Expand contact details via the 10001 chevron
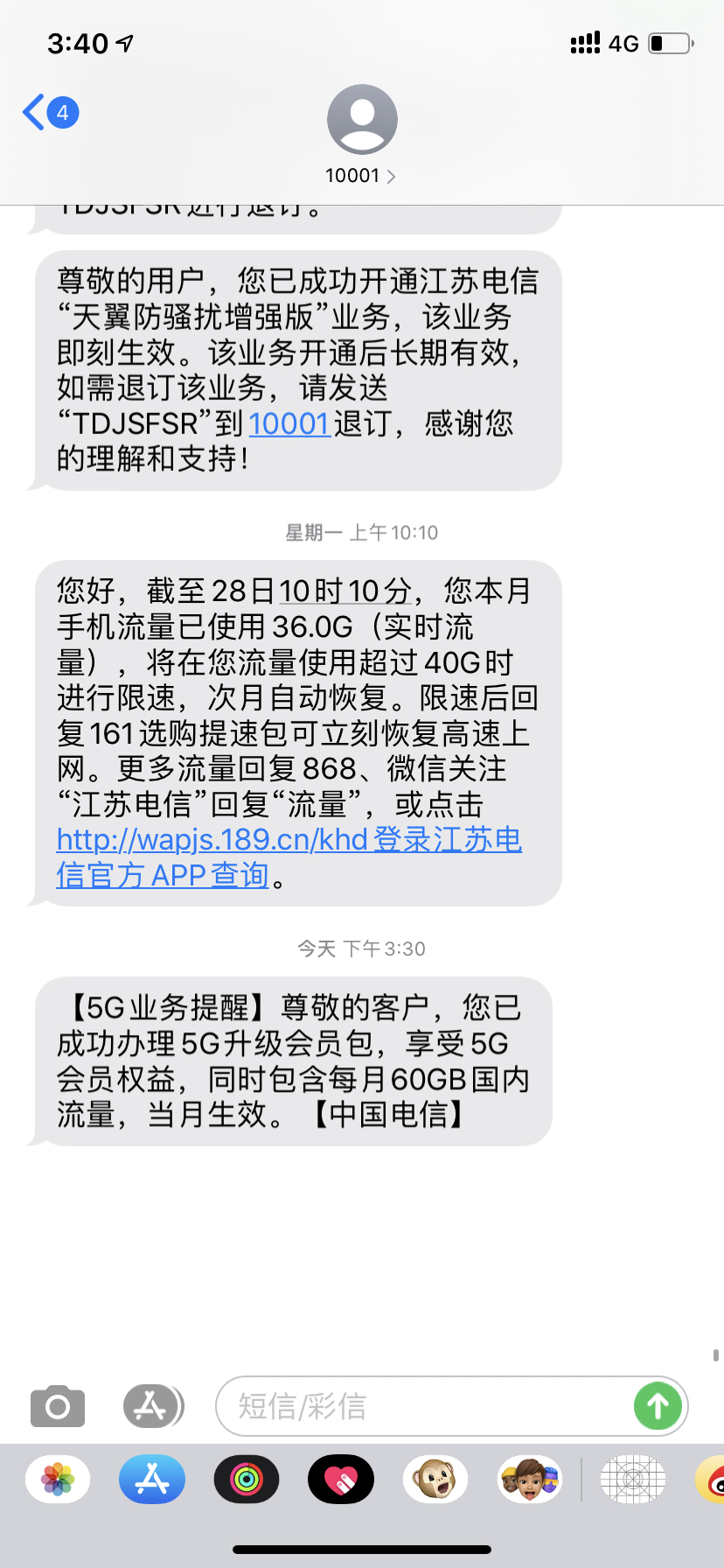 point(390,175)
